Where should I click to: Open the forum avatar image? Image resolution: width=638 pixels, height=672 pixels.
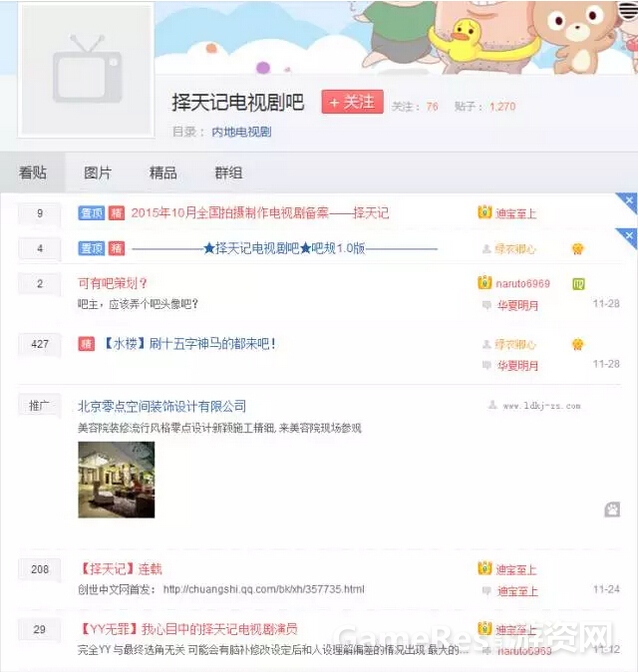[87, 70]
